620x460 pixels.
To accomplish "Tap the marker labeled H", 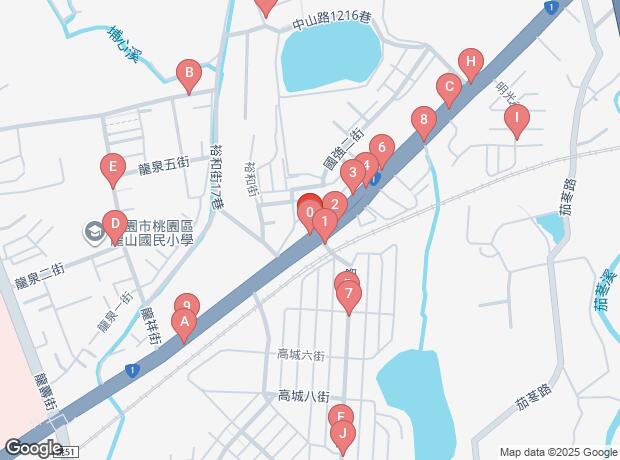I will (471, 65).
